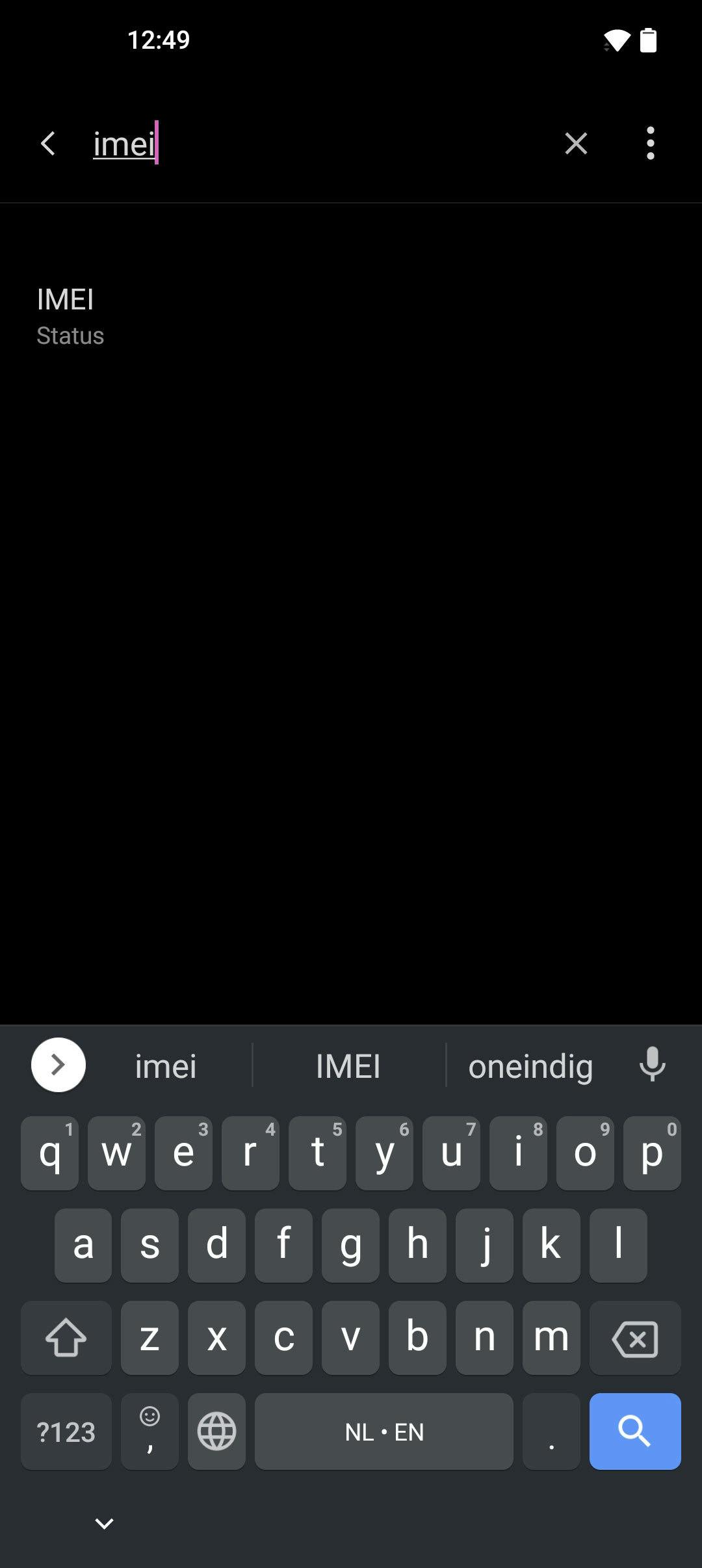The width and height of the screenshot is (702, 1568).
Task: Start voice input with the microphone
Action: click(652, 1065)
